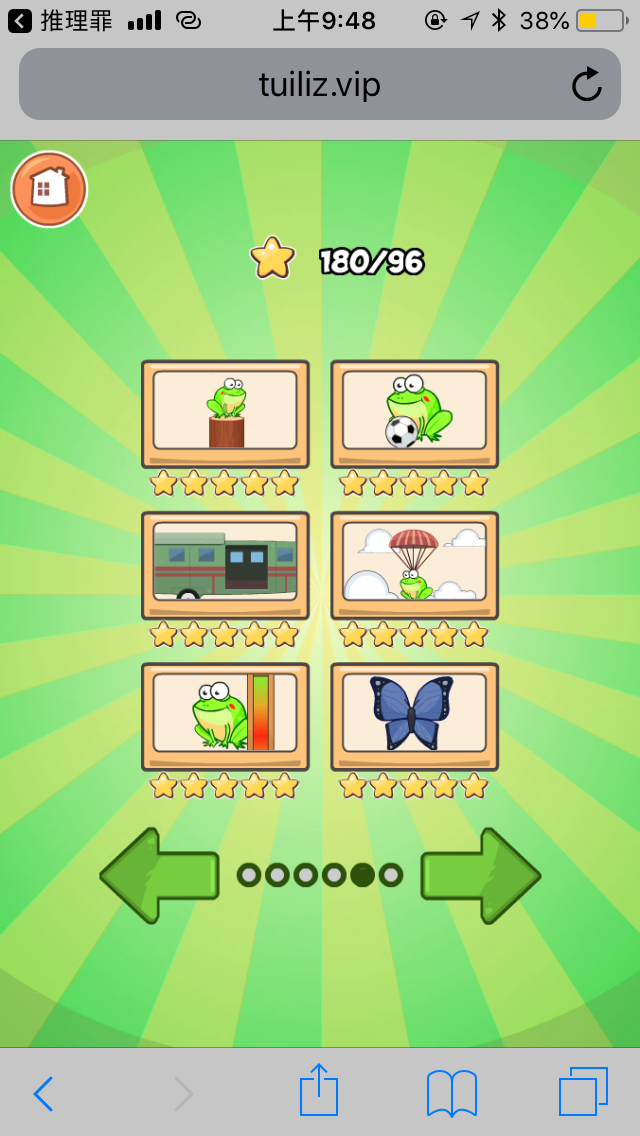Jump to the last page dot
The width and height of the screenshot is (640, 1136).
tap(391, 875)
